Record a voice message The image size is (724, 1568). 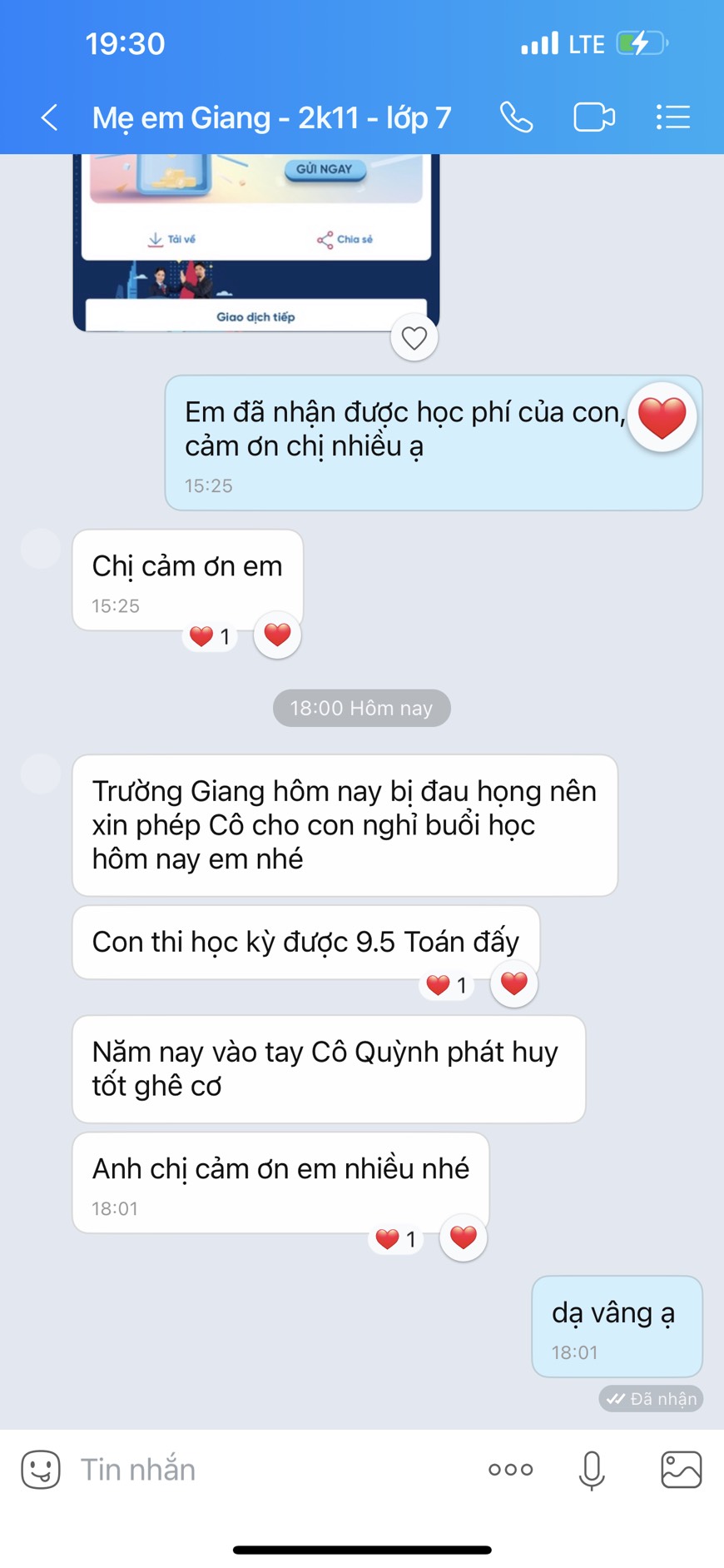coord(592,1469)
